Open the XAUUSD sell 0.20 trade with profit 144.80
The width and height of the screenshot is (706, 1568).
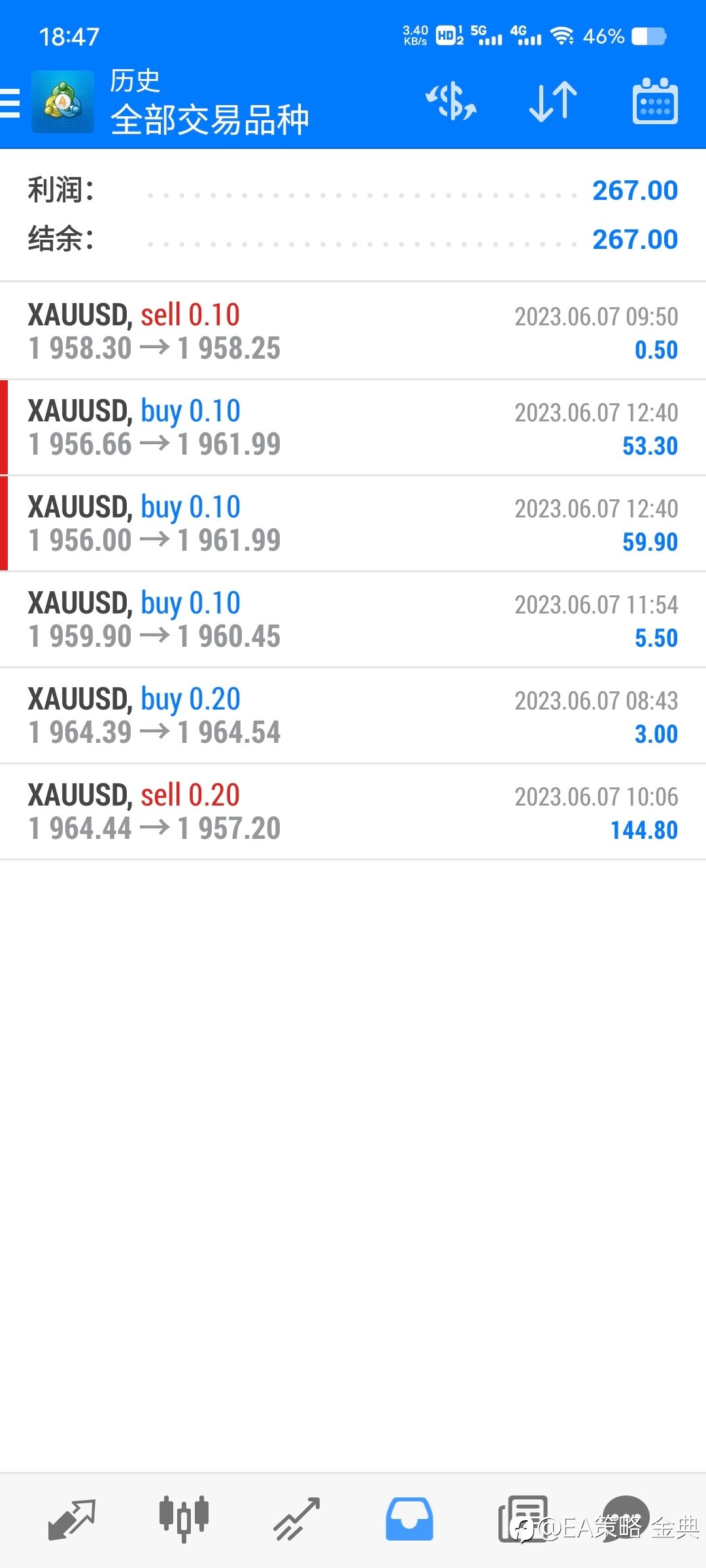[x=353, y=811]
